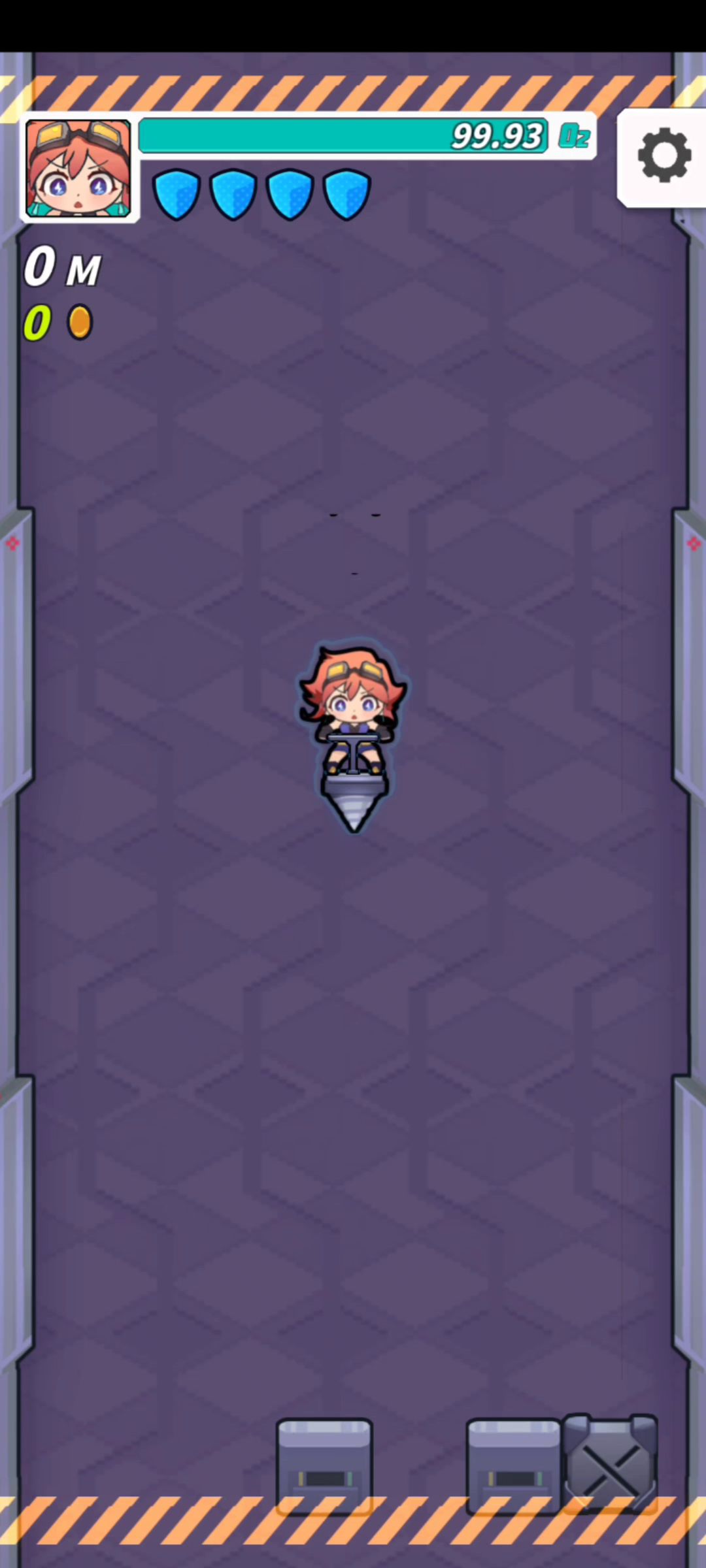Open the settings gear

coord(664,155)
